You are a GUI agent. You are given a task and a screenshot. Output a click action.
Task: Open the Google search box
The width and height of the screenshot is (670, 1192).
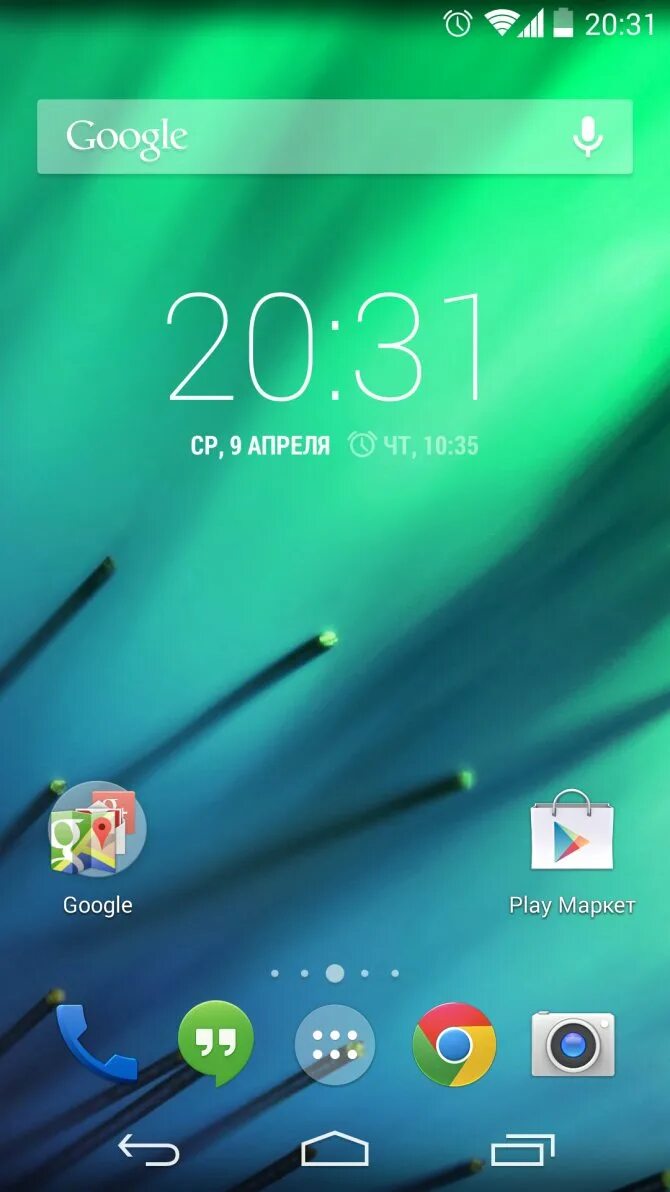(x=300, y=137)
